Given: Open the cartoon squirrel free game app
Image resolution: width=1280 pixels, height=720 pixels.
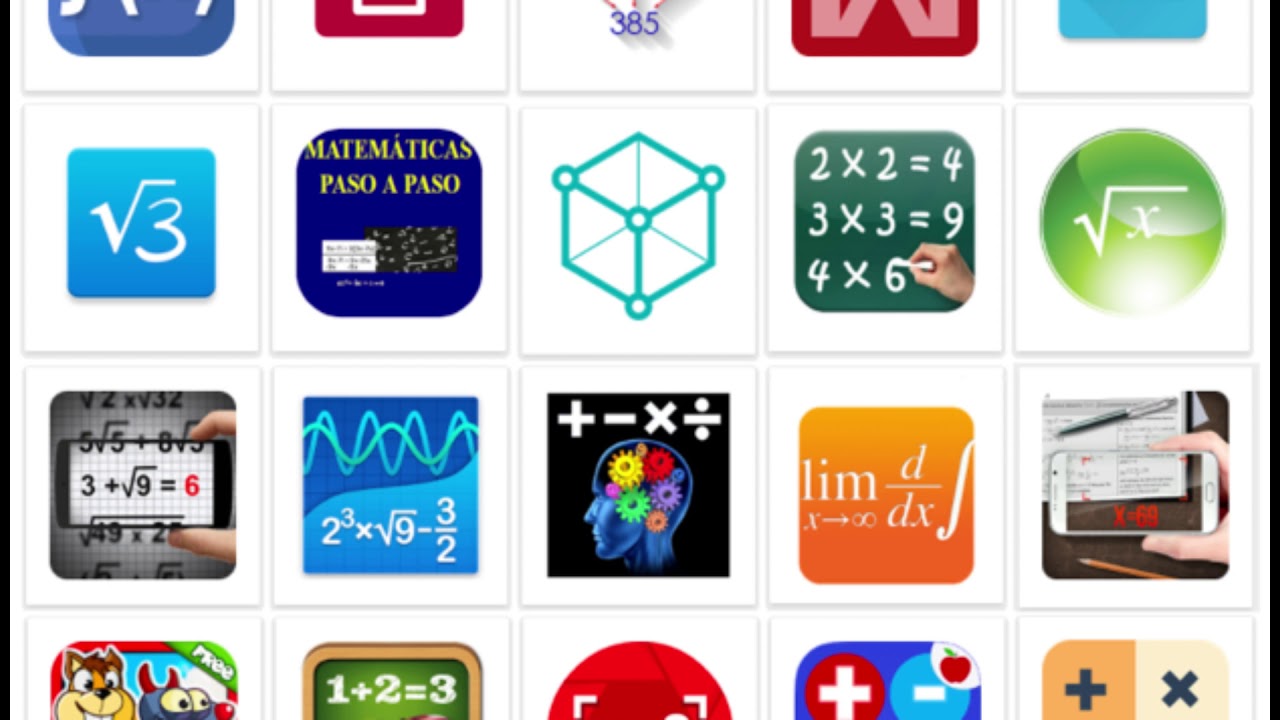Looking at the screenshot, I should [143, 682].
